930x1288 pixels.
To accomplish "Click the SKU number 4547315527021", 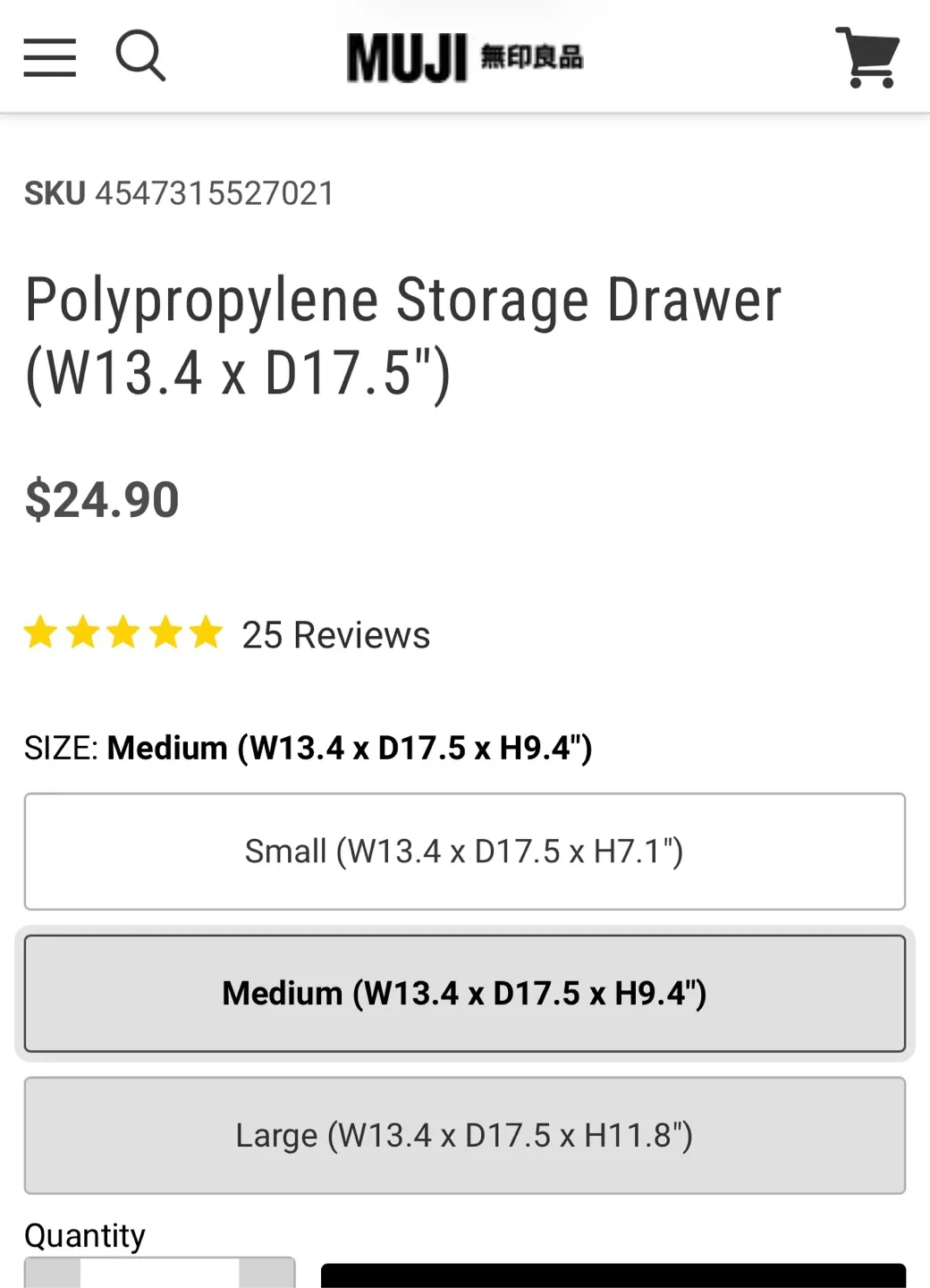I will pyautogui.click(x=215, y=193).
